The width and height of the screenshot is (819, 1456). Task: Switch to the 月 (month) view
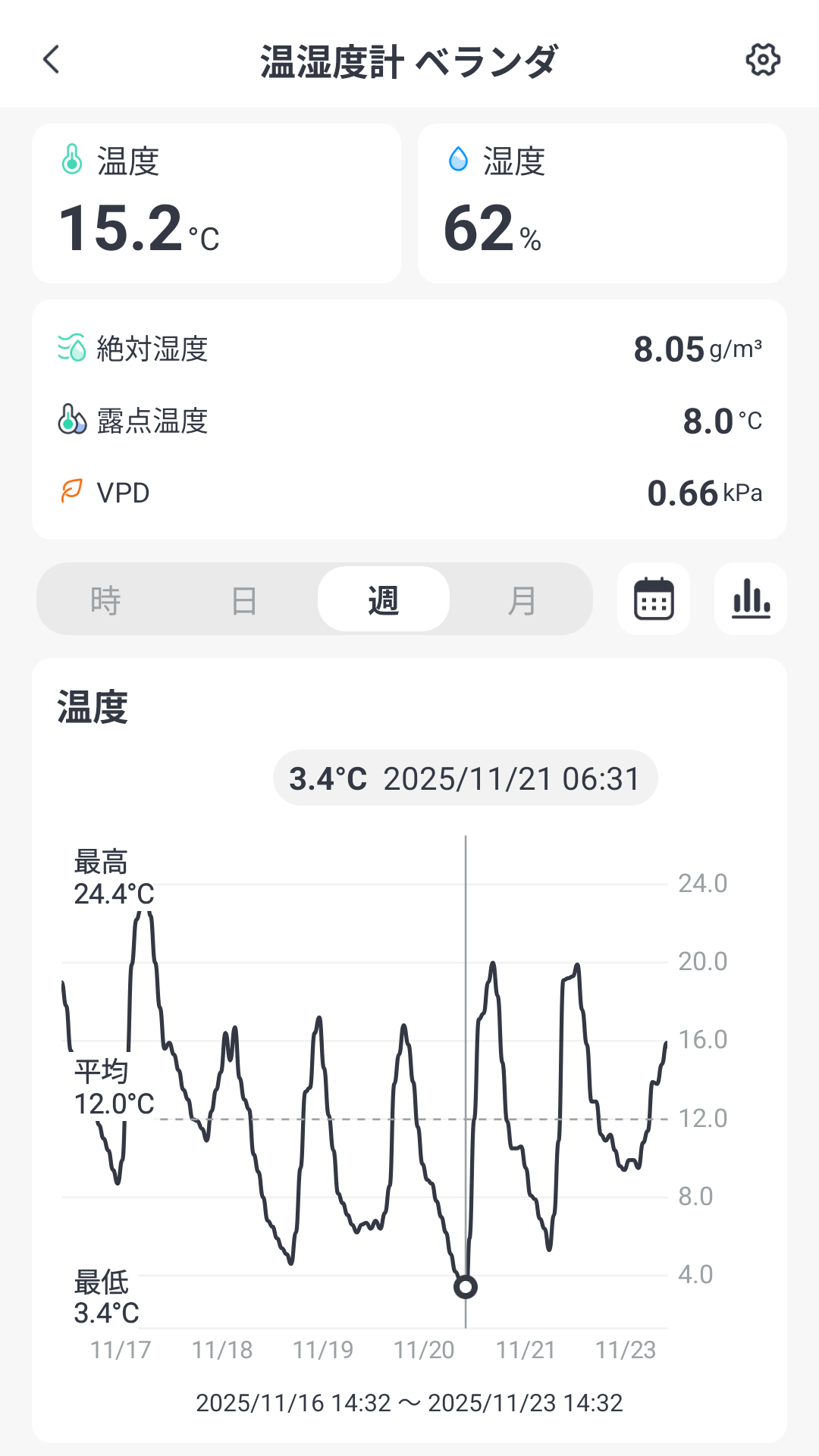pos(522,600)
